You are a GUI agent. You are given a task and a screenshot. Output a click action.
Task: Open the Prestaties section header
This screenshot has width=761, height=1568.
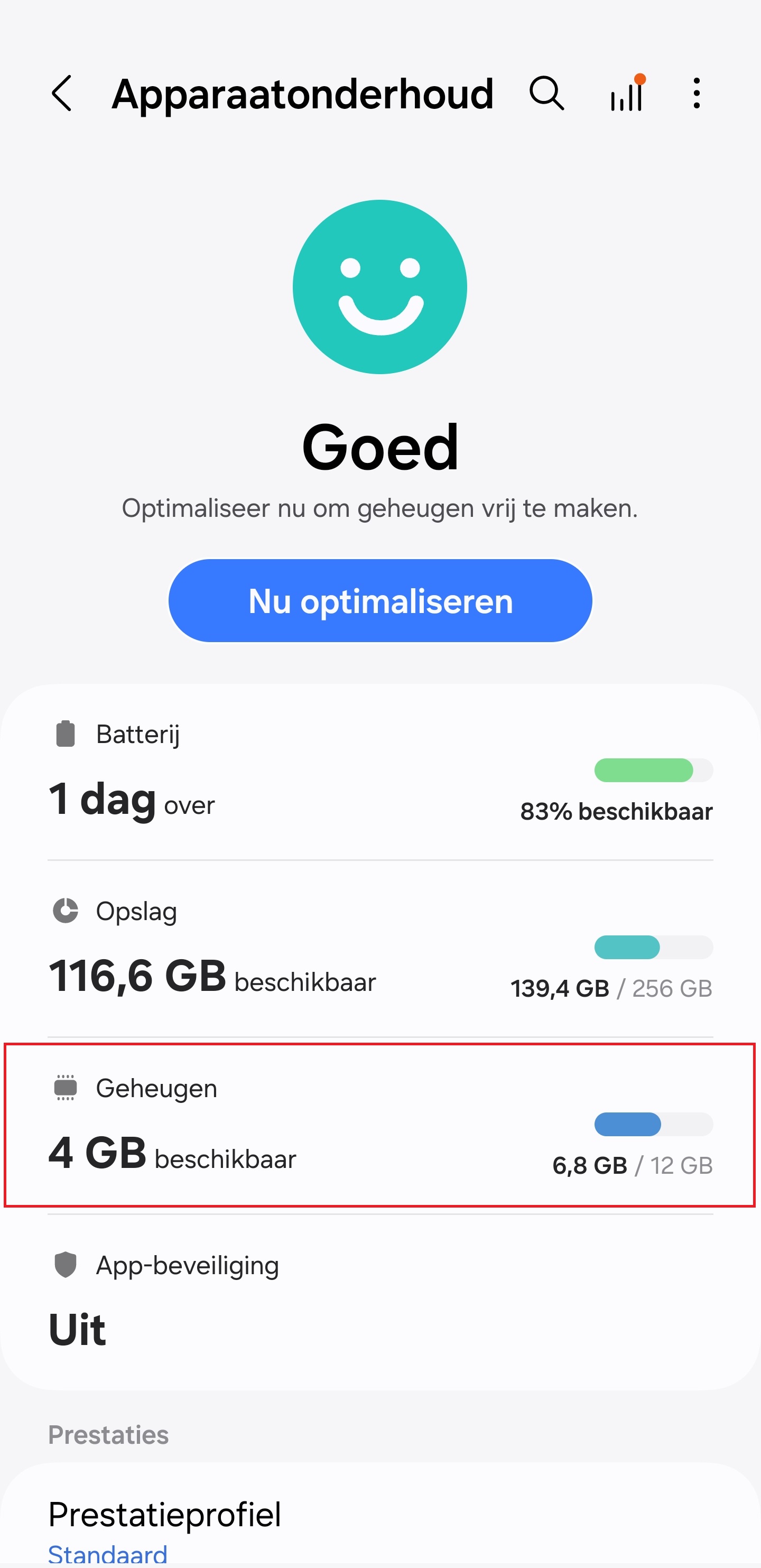click(108, 1435)
